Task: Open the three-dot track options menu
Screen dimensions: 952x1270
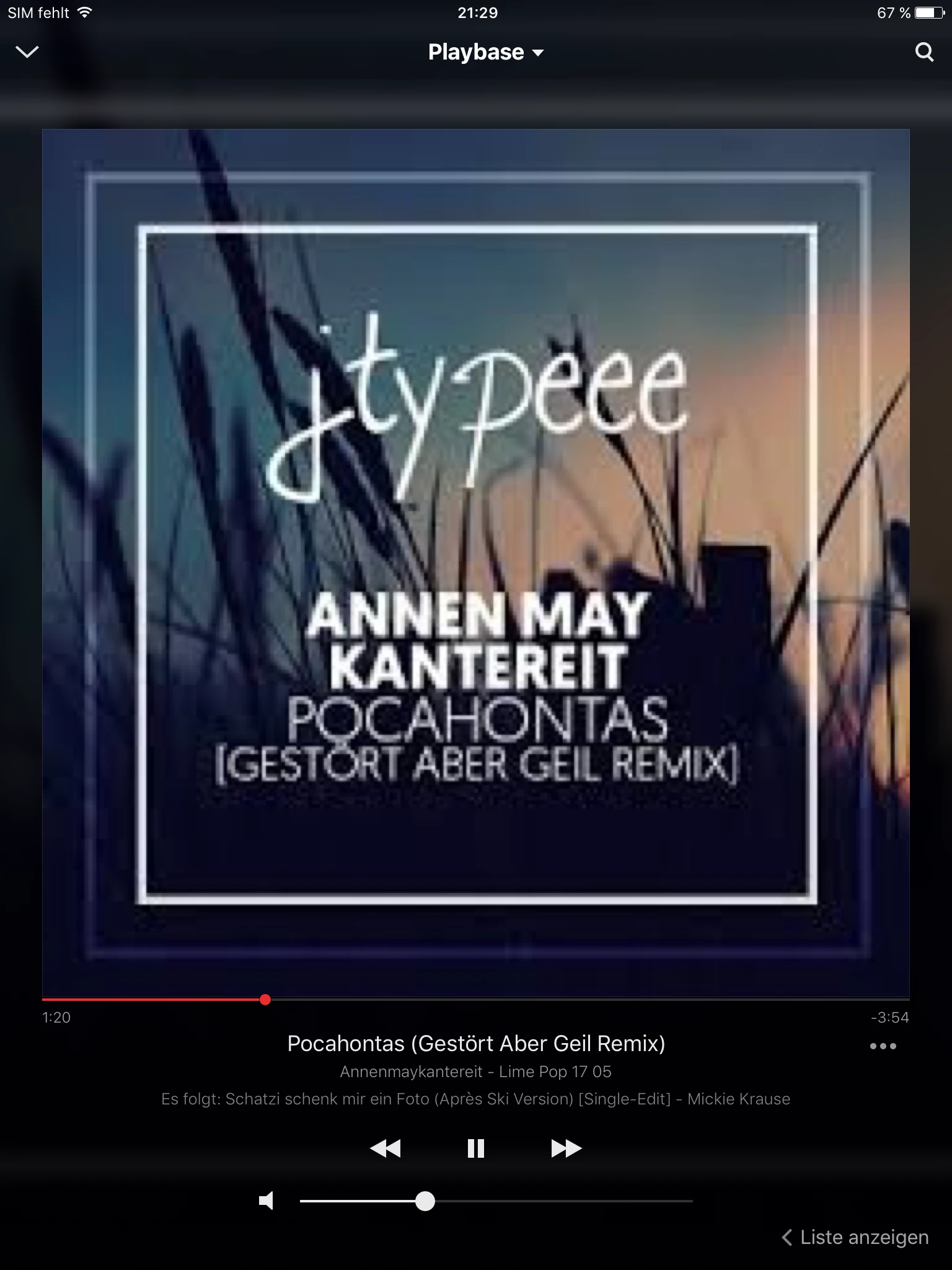Action: 883,1046
